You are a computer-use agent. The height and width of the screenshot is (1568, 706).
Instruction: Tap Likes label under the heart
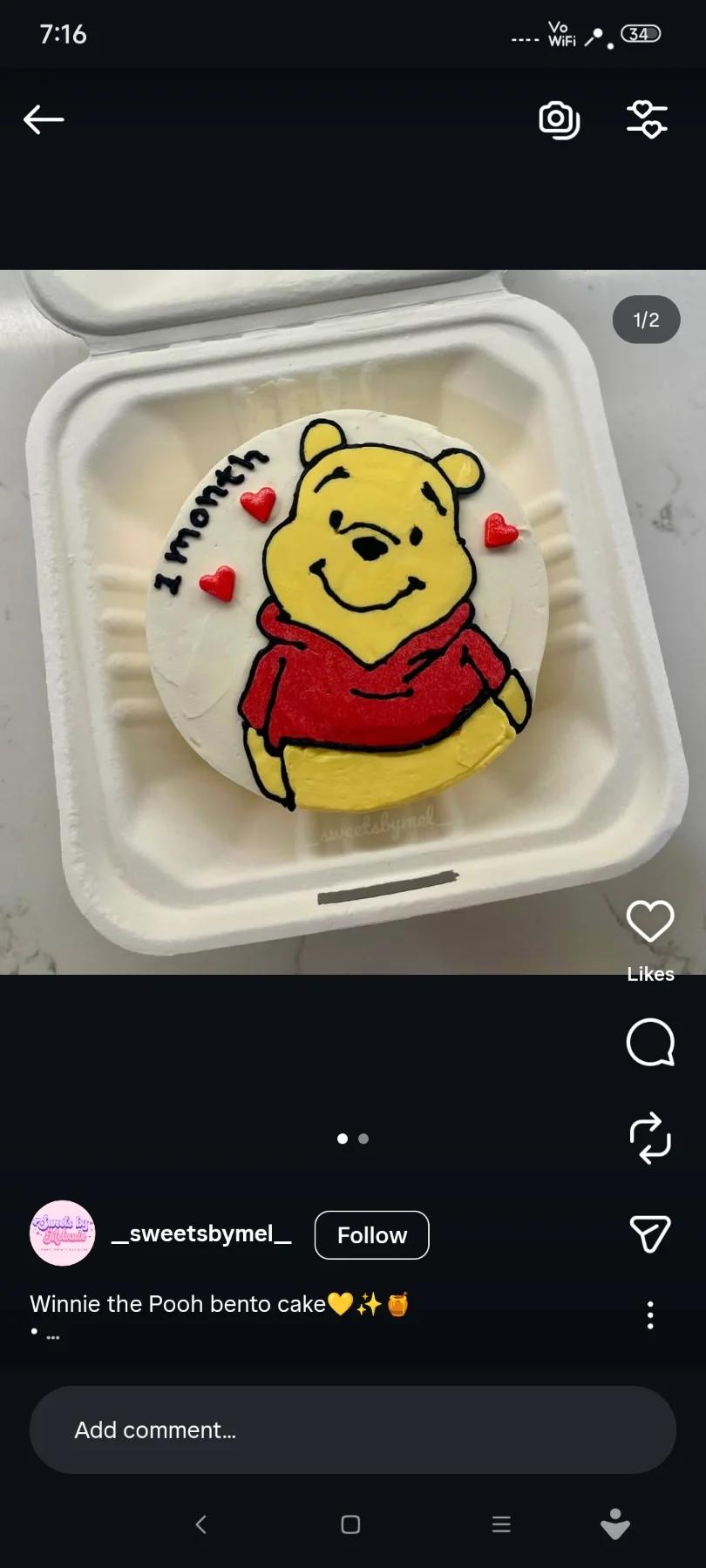[x=650, y=974]
